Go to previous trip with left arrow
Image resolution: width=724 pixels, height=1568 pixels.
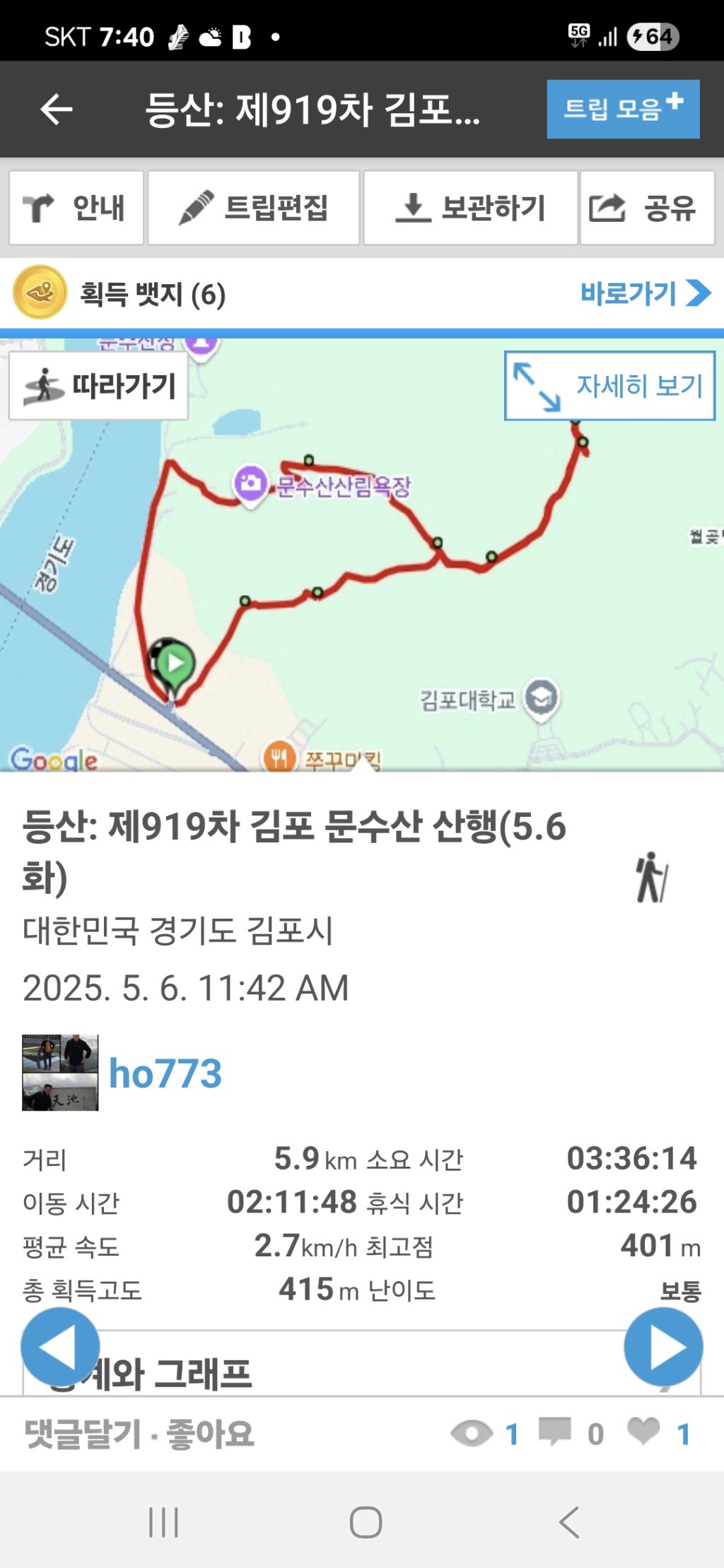point(59,1346)
